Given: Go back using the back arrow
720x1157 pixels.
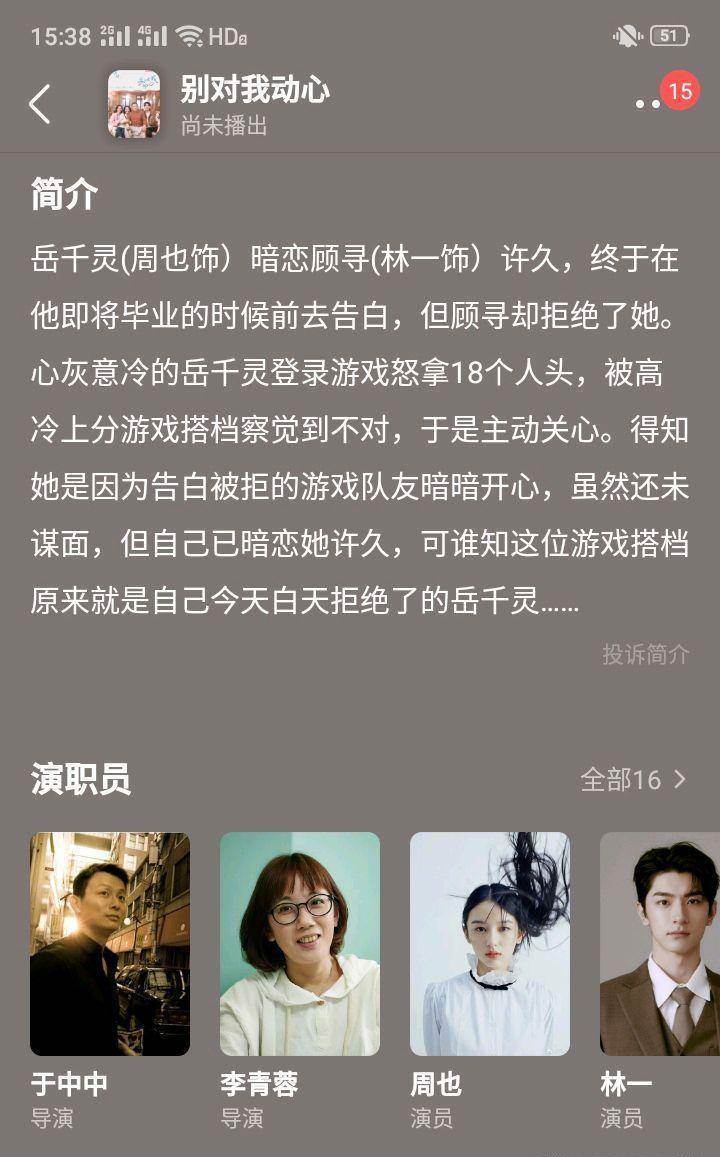Looking at the screenshot, I should click(x=39, y=104).
